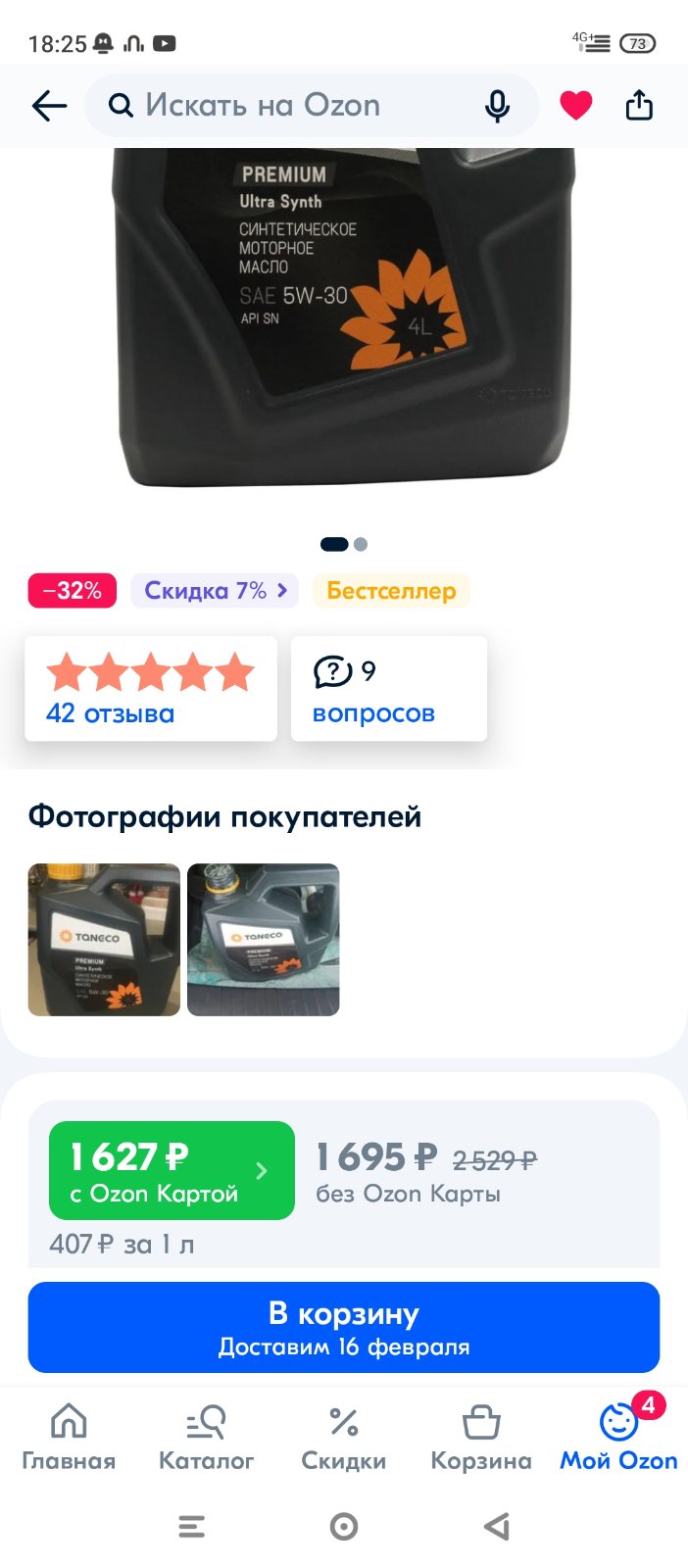View the second buyer photo
The height and width of the screenshot is (1568, 688).
(263, 940)
